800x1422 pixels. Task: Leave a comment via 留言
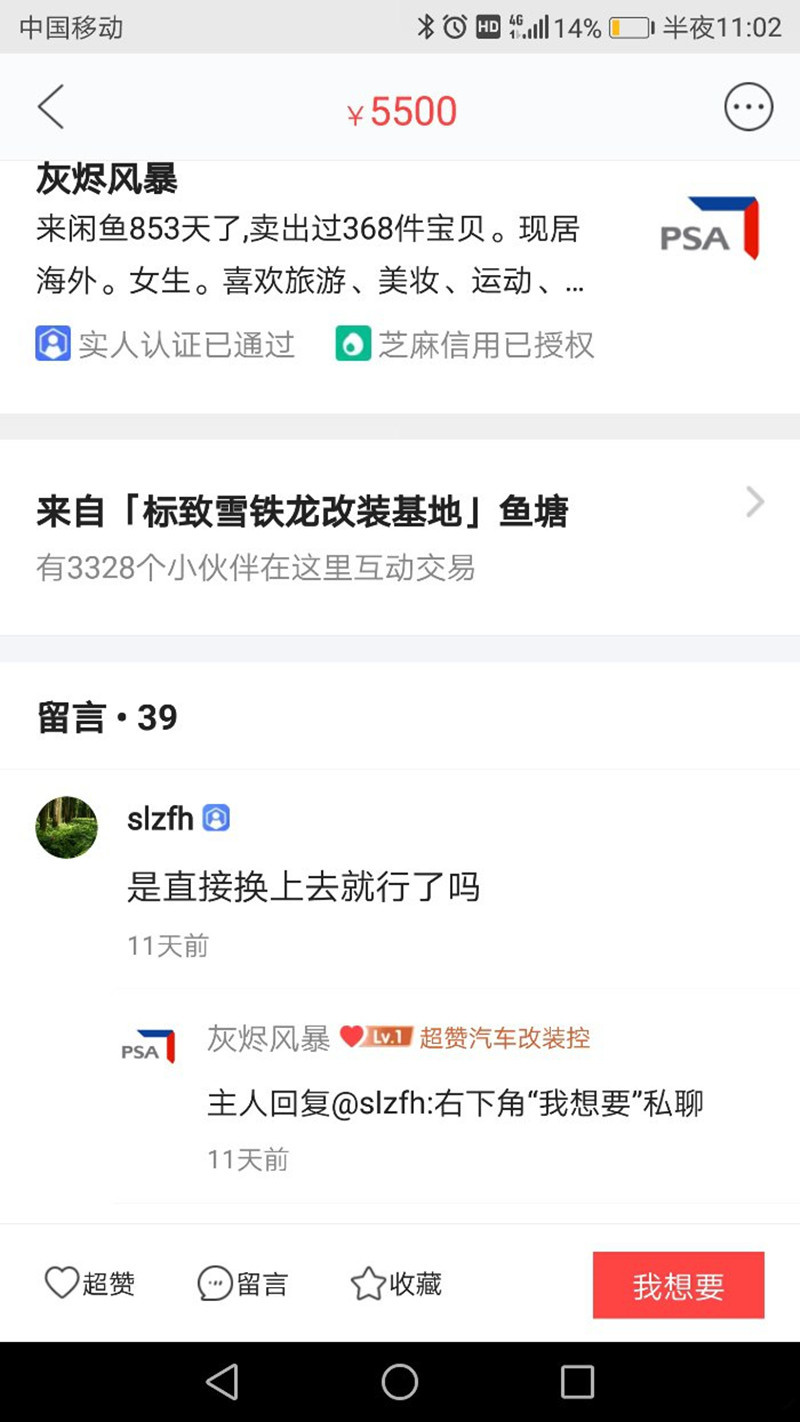pos(243,1283)
